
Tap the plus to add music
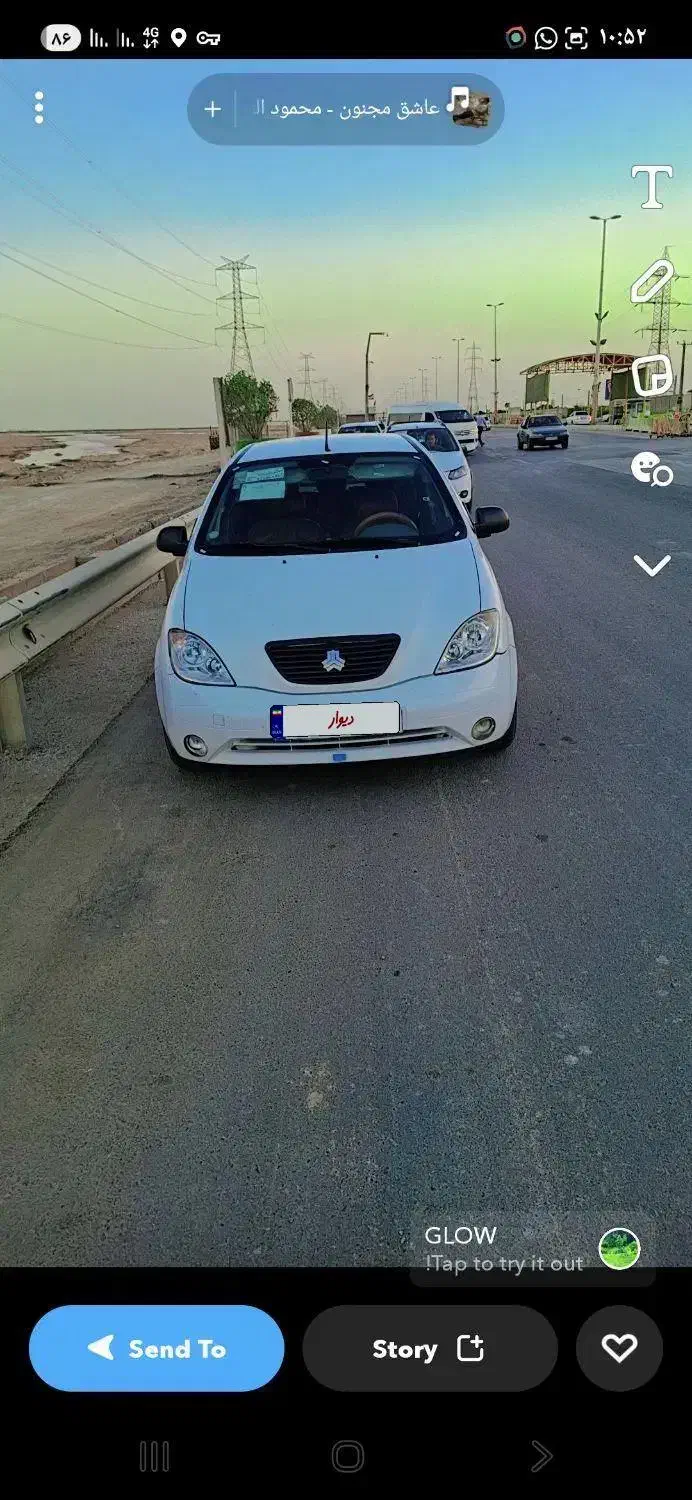coord(212,109)
